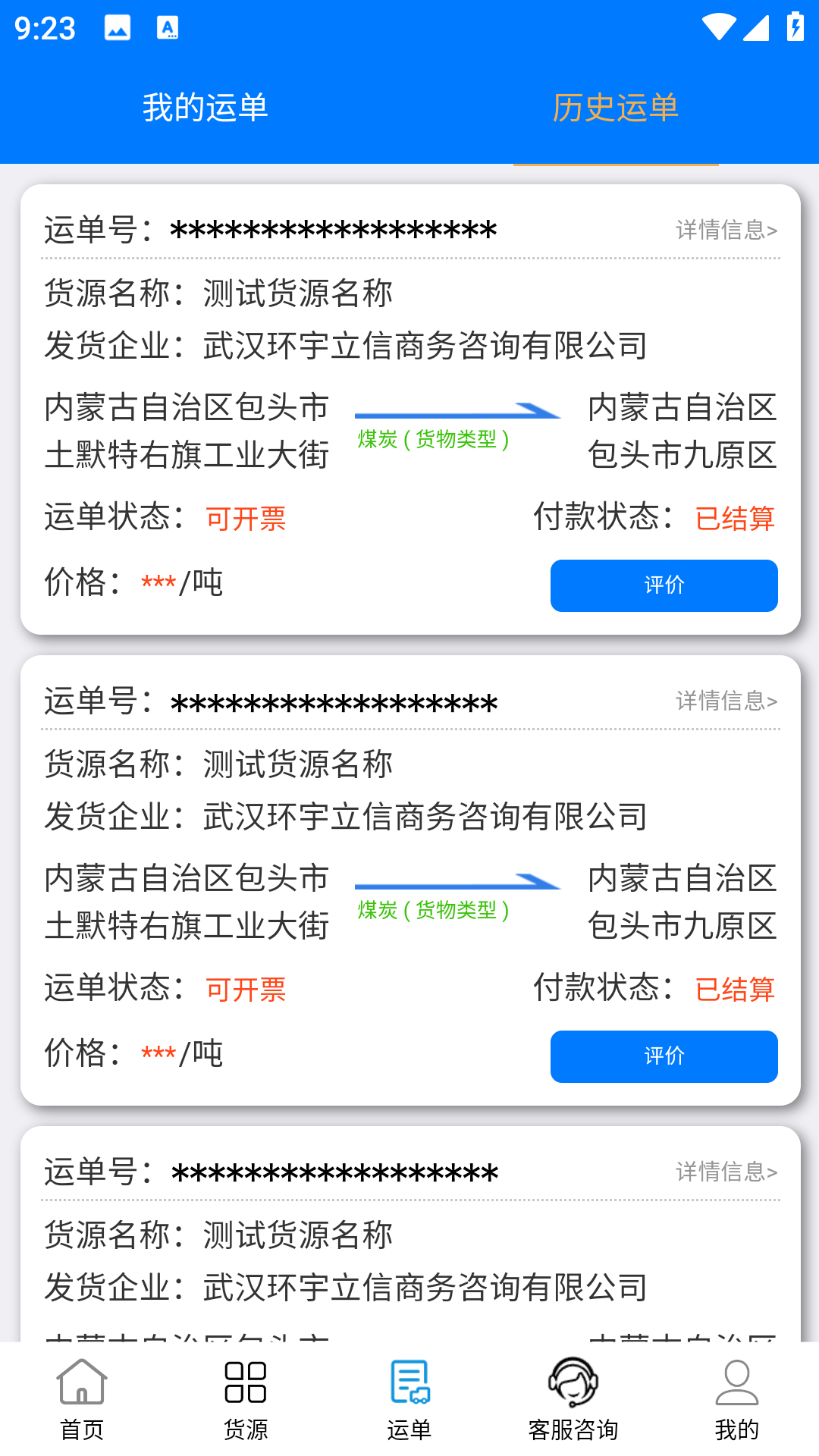Switch to the 历史运单 tab
This screenshot has height=1456, width=819.
(616, 108)
